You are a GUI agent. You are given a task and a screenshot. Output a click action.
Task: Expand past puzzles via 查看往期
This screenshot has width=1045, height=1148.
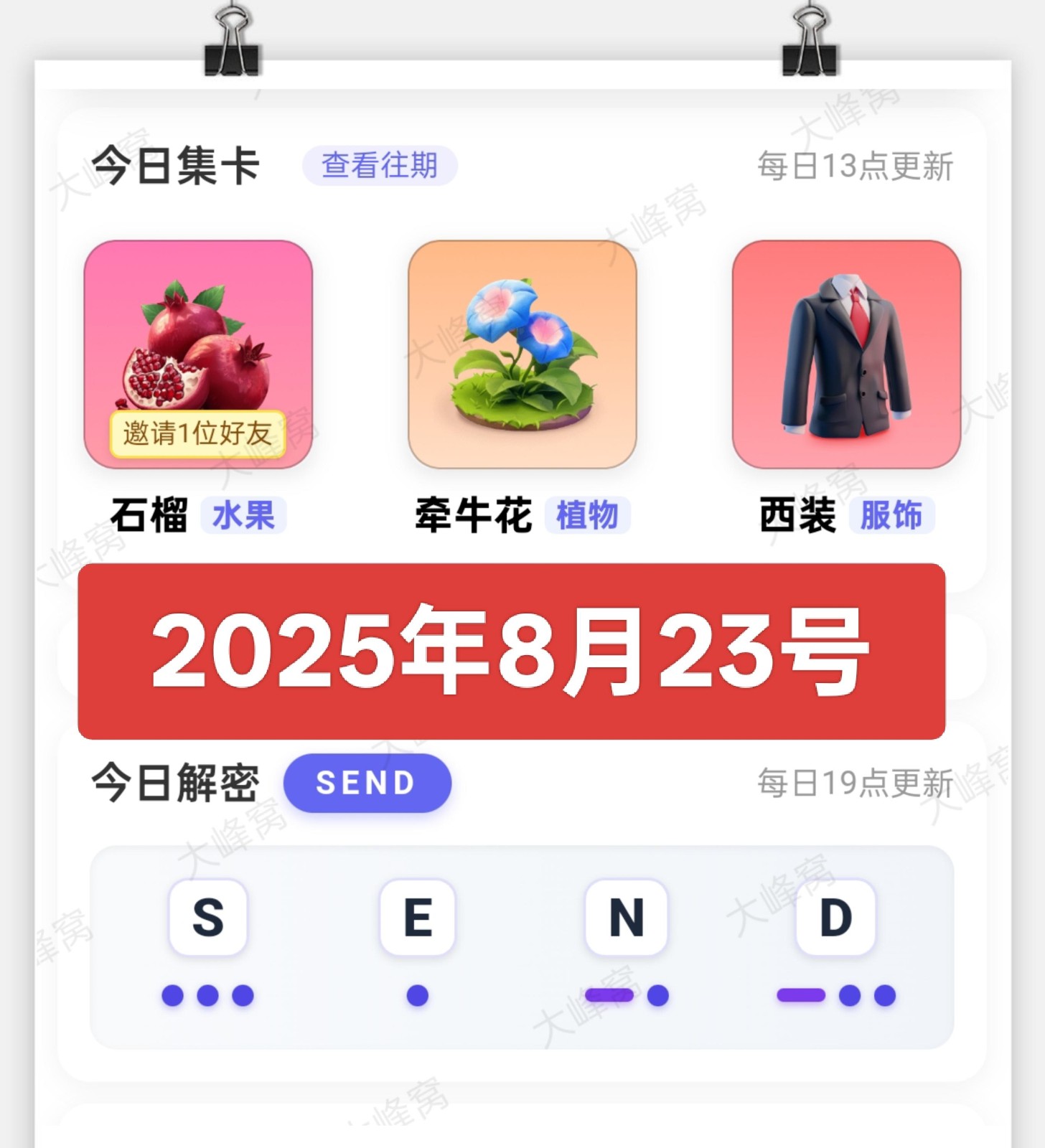(381, 165)
